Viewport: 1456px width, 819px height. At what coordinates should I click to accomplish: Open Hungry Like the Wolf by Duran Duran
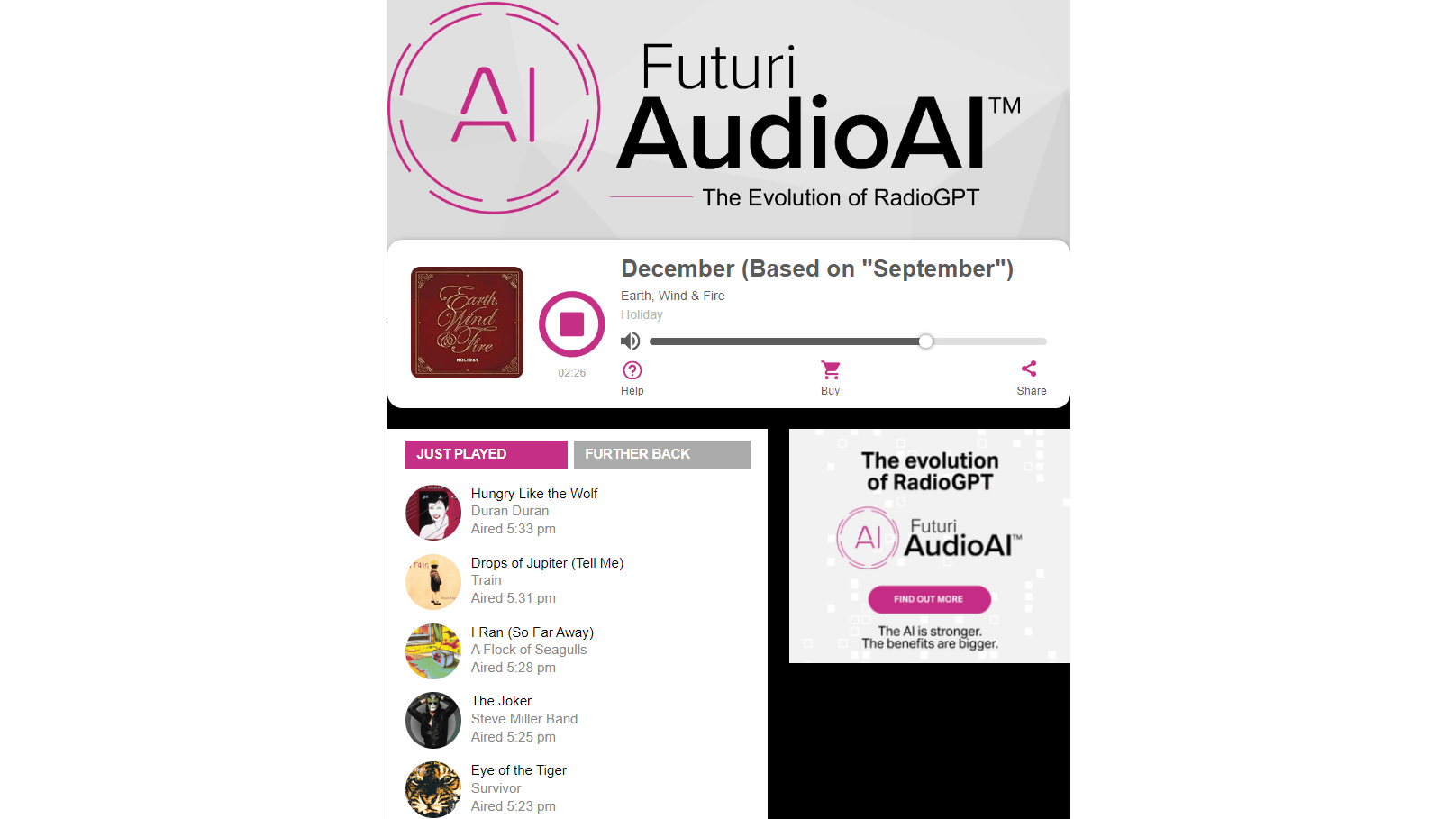(533, 494)
